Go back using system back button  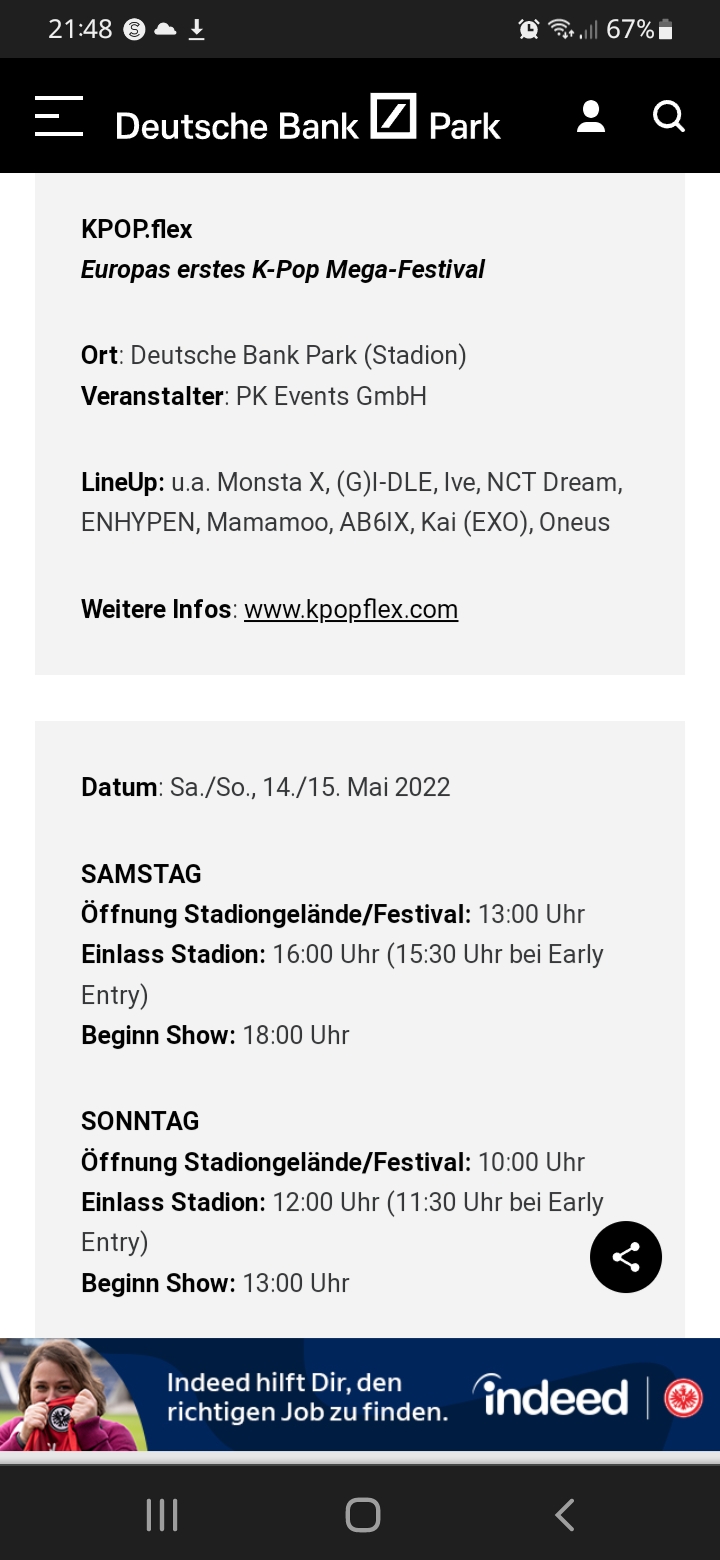click(x=565, y=1515)
